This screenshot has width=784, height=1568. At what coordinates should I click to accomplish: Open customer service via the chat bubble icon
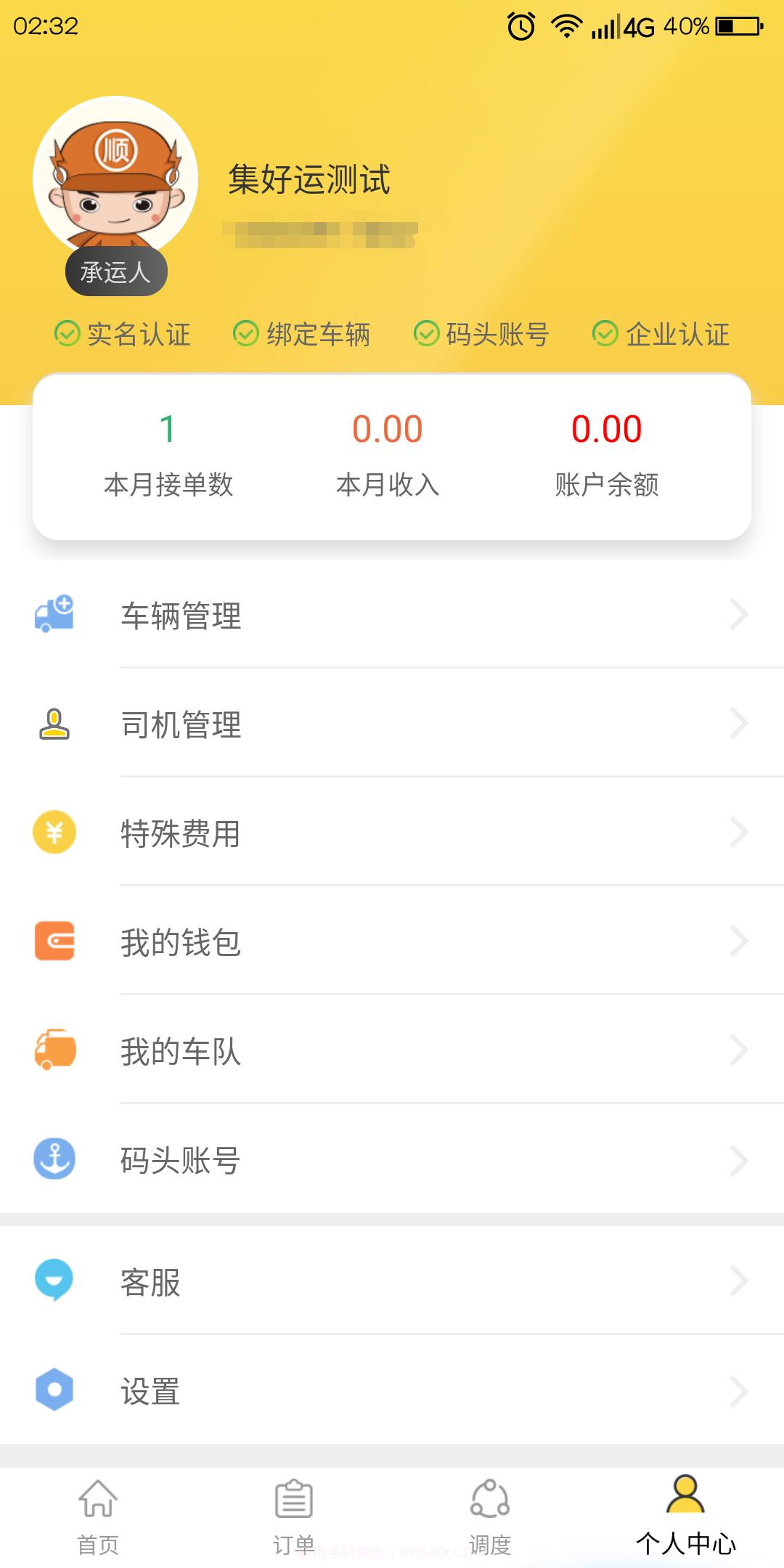point(54,1281)
